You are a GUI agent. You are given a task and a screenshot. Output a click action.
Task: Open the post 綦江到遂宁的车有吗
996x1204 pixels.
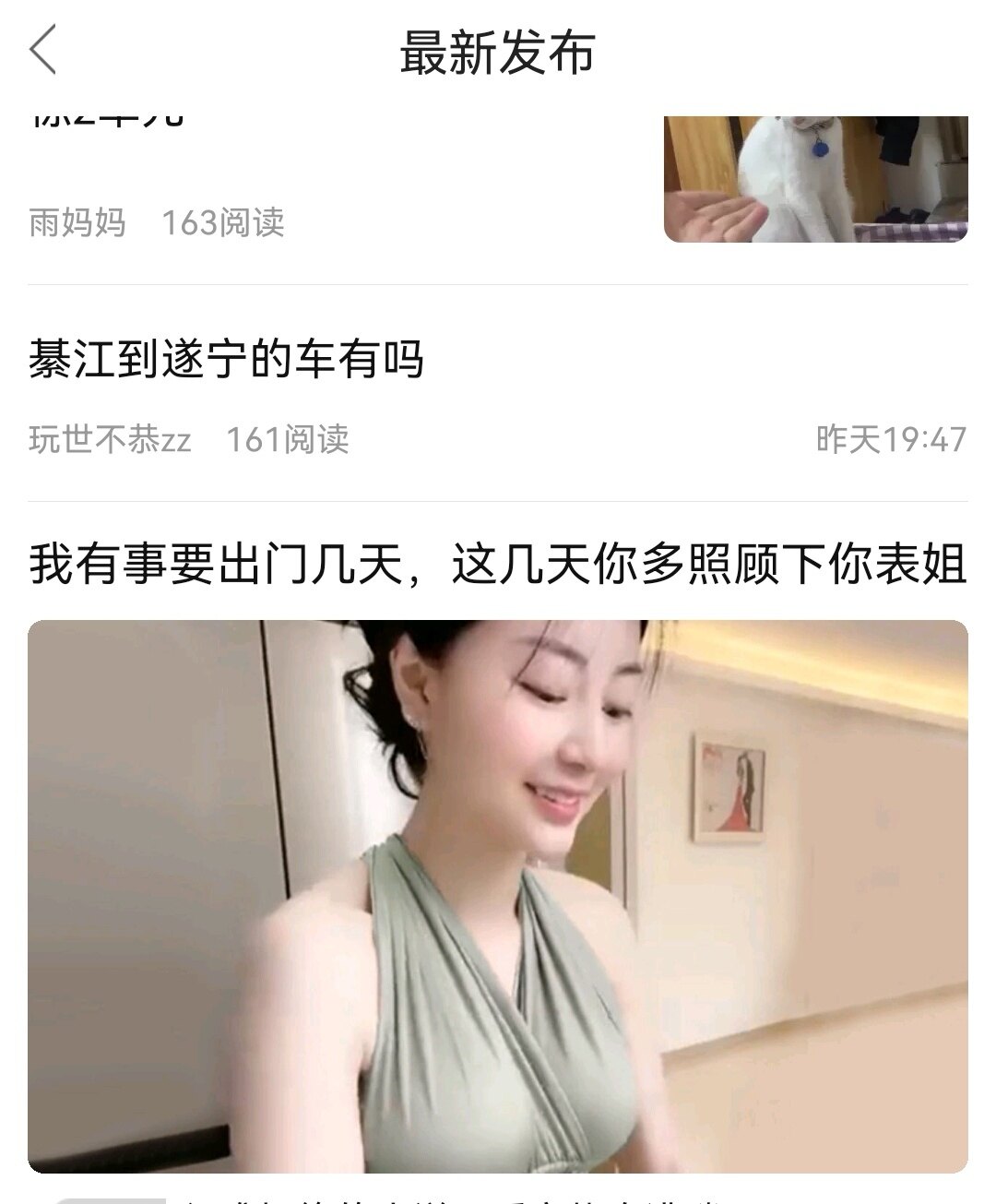coord(226,359)
